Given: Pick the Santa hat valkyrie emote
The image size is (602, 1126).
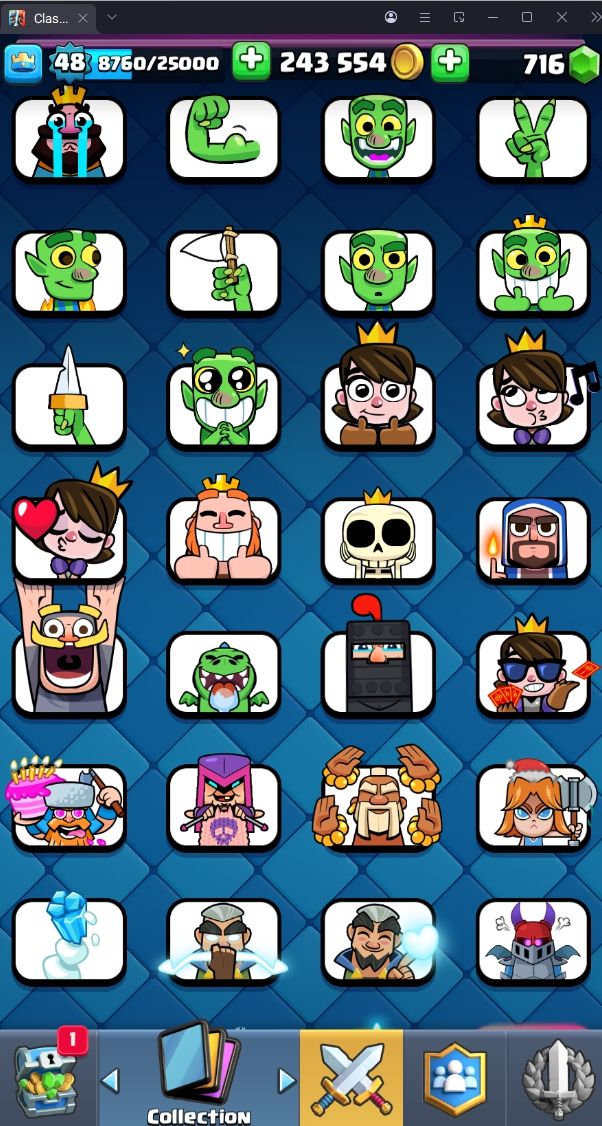Looking at the screenshot, I should [534, 806].
